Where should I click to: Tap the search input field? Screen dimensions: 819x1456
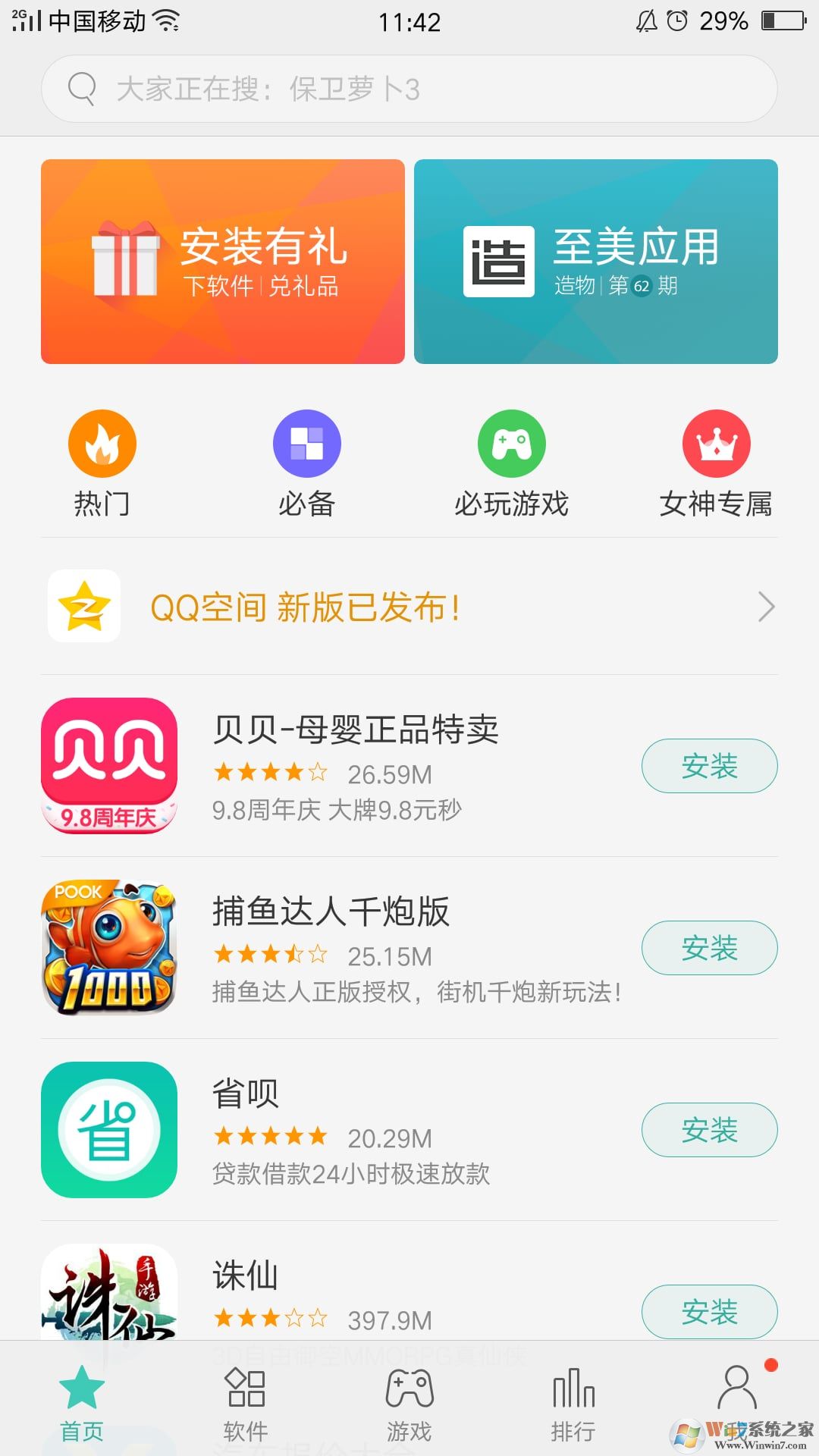(x=409, y=88)
